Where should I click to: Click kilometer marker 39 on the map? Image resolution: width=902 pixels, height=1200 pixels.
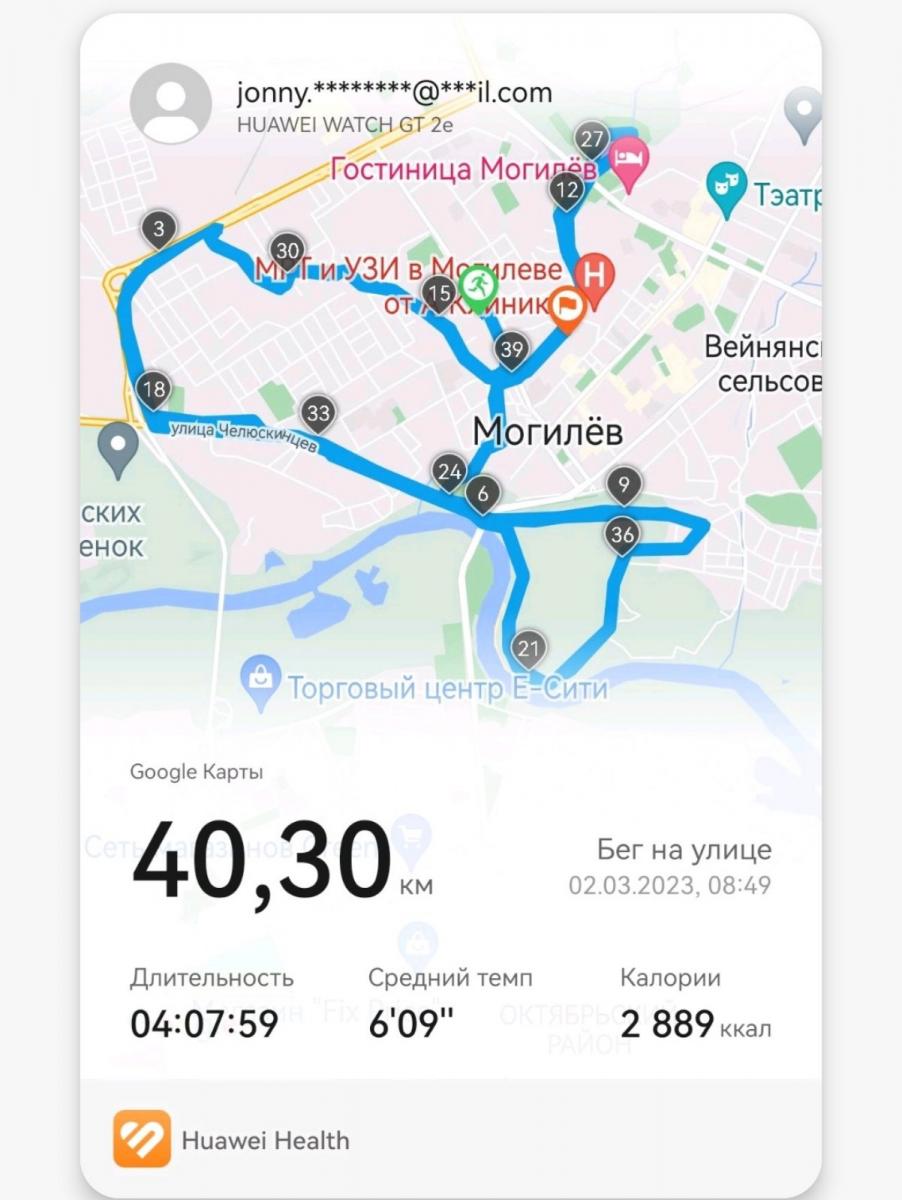pyautogui.click(x=510, y=349)
